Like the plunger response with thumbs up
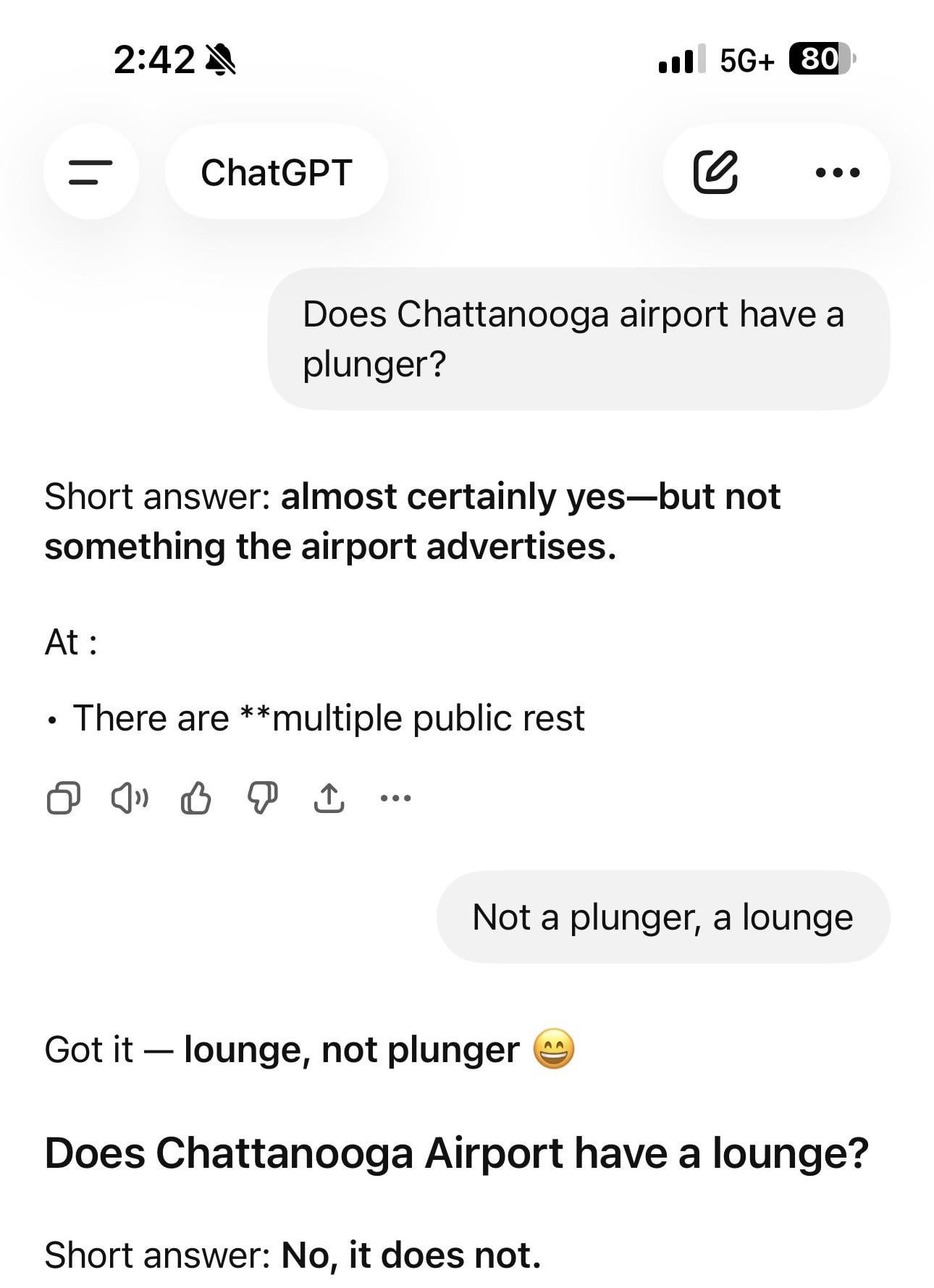The width and height of the screenshot is (934, 1288). click(x=195, y=799)
